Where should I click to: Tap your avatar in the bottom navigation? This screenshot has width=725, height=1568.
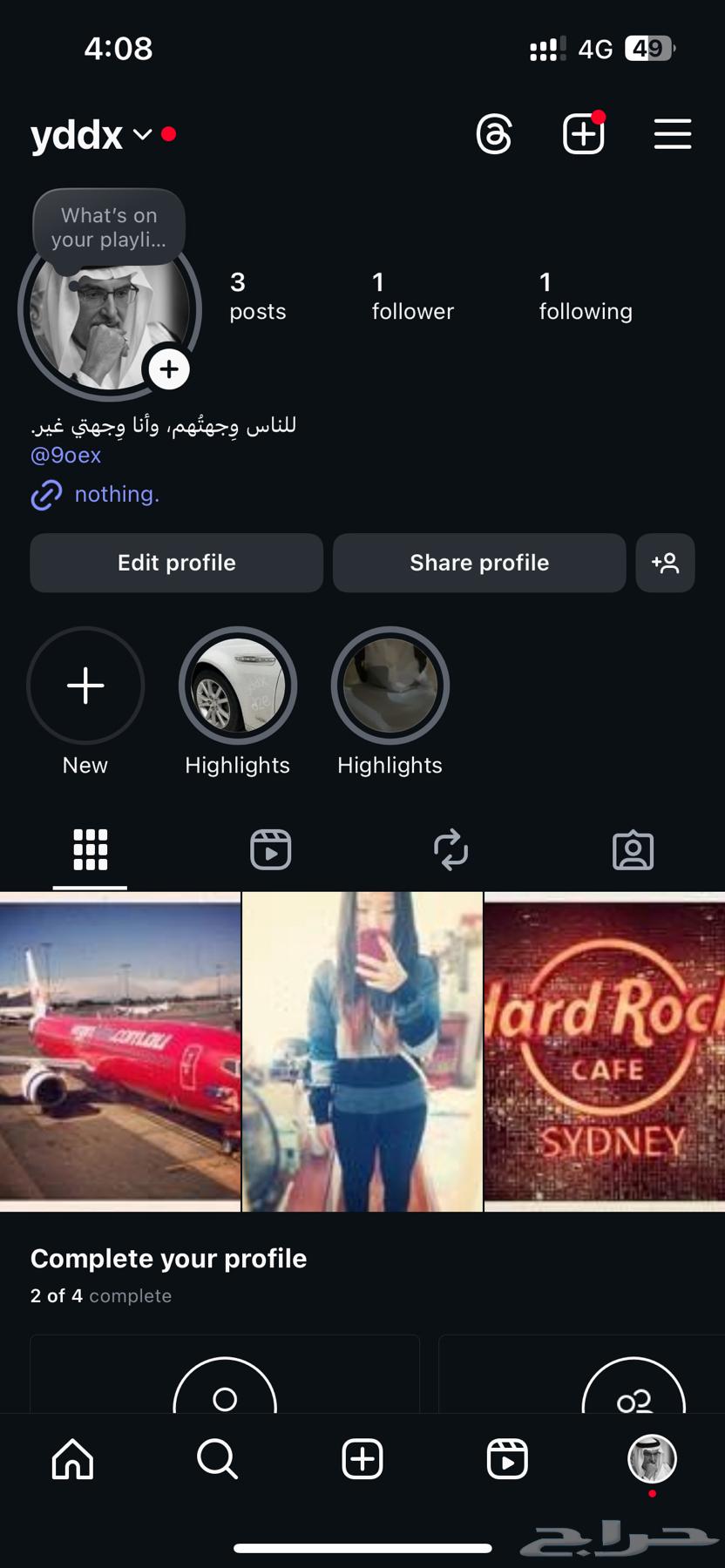(652, 1460)
